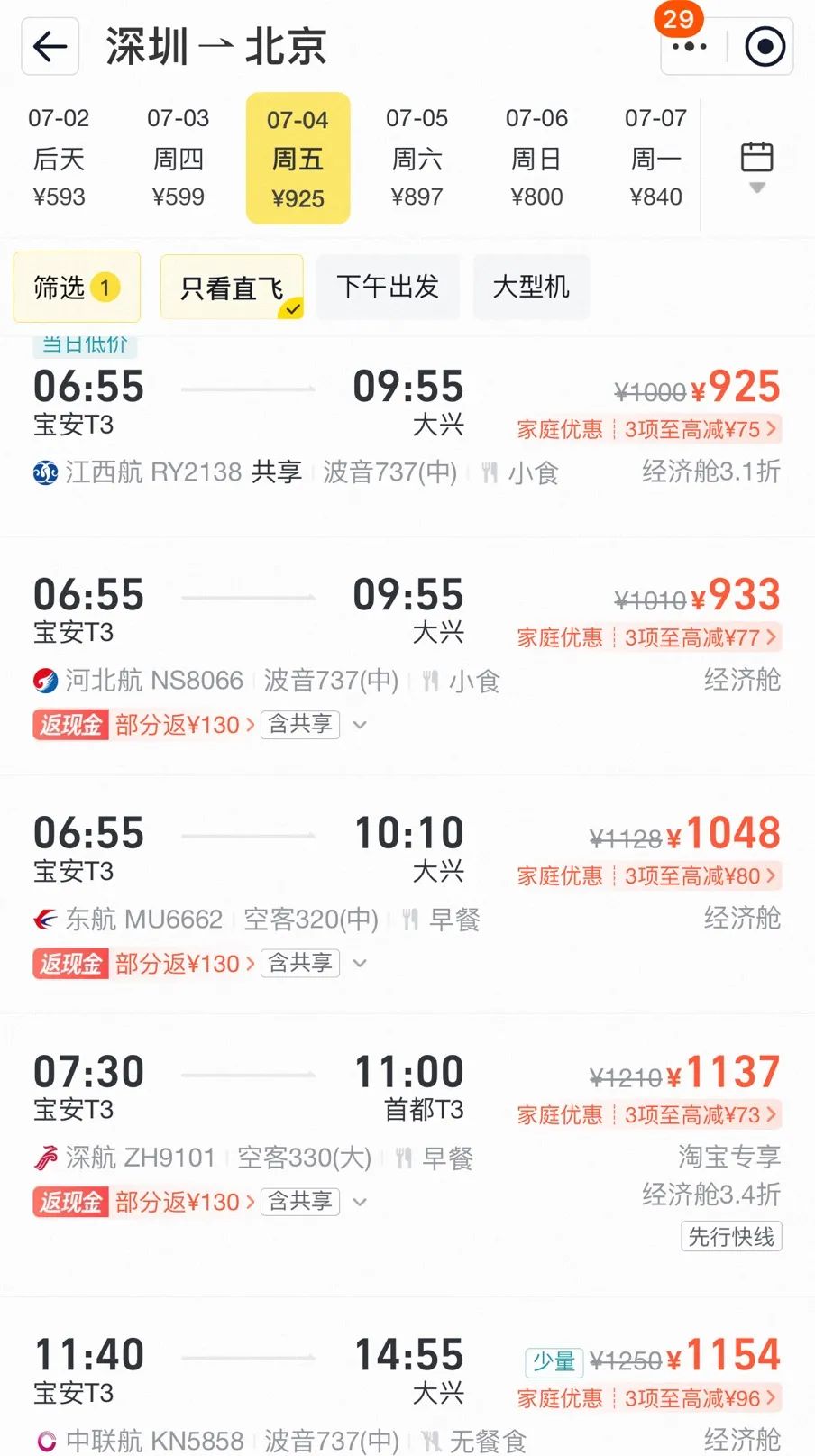Viewport: 815px width, 1456px height.
Task: Select date 07-03 Thursday ¥599
Action: [179, 158]
